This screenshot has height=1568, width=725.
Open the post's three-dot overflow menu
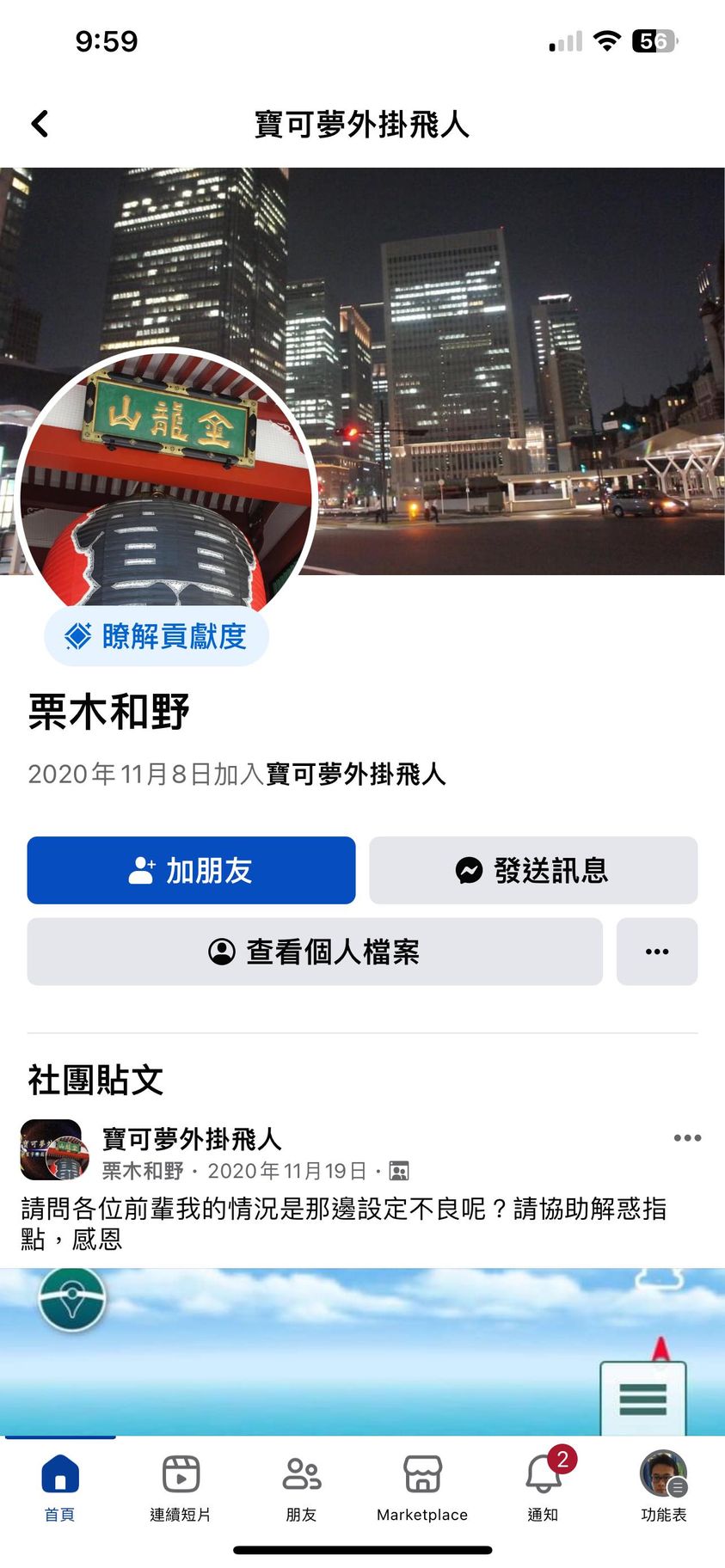[687, 1138]
